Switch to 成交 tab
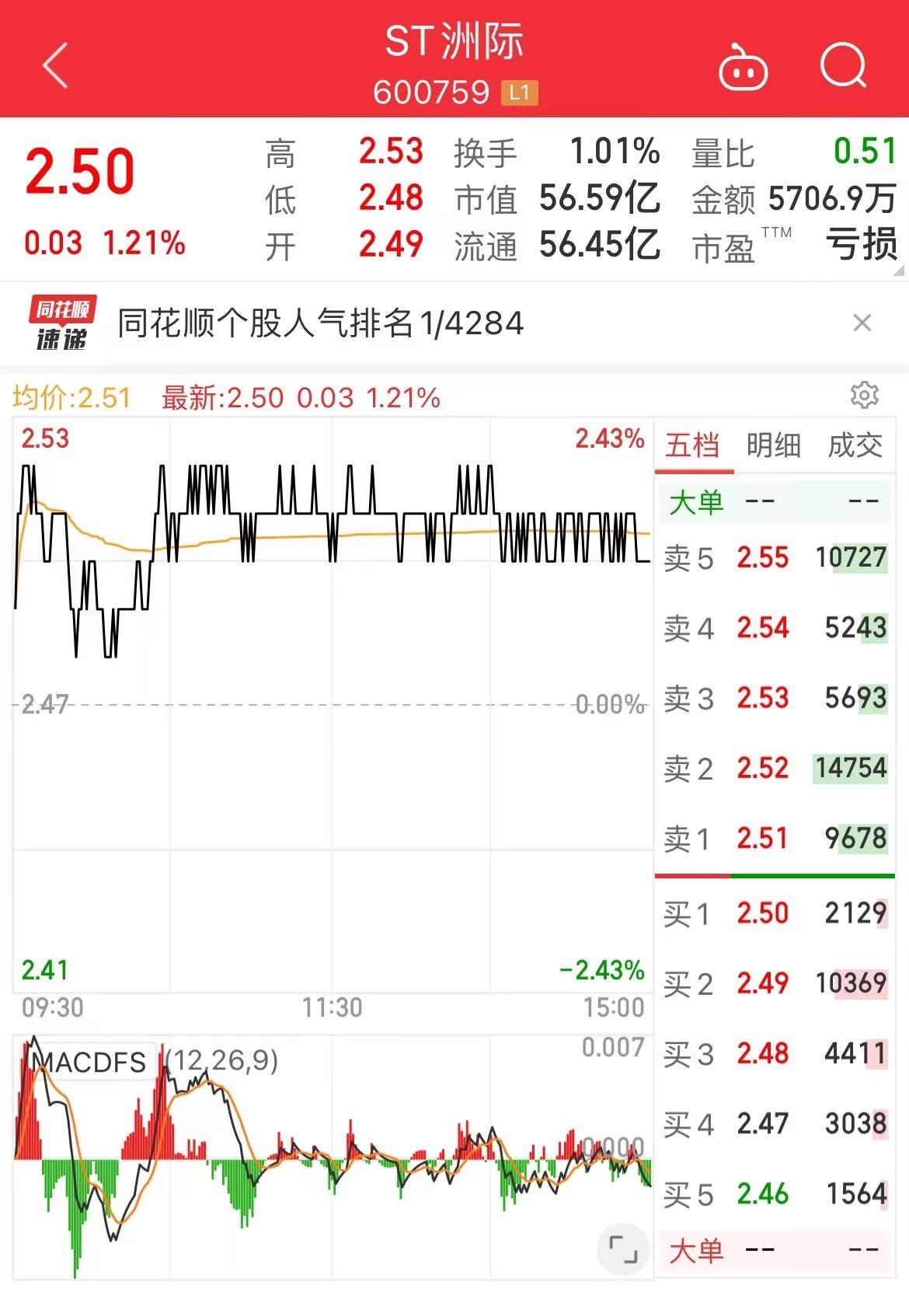Viewport: 909px width, 1316px height. tap(855, 446)
